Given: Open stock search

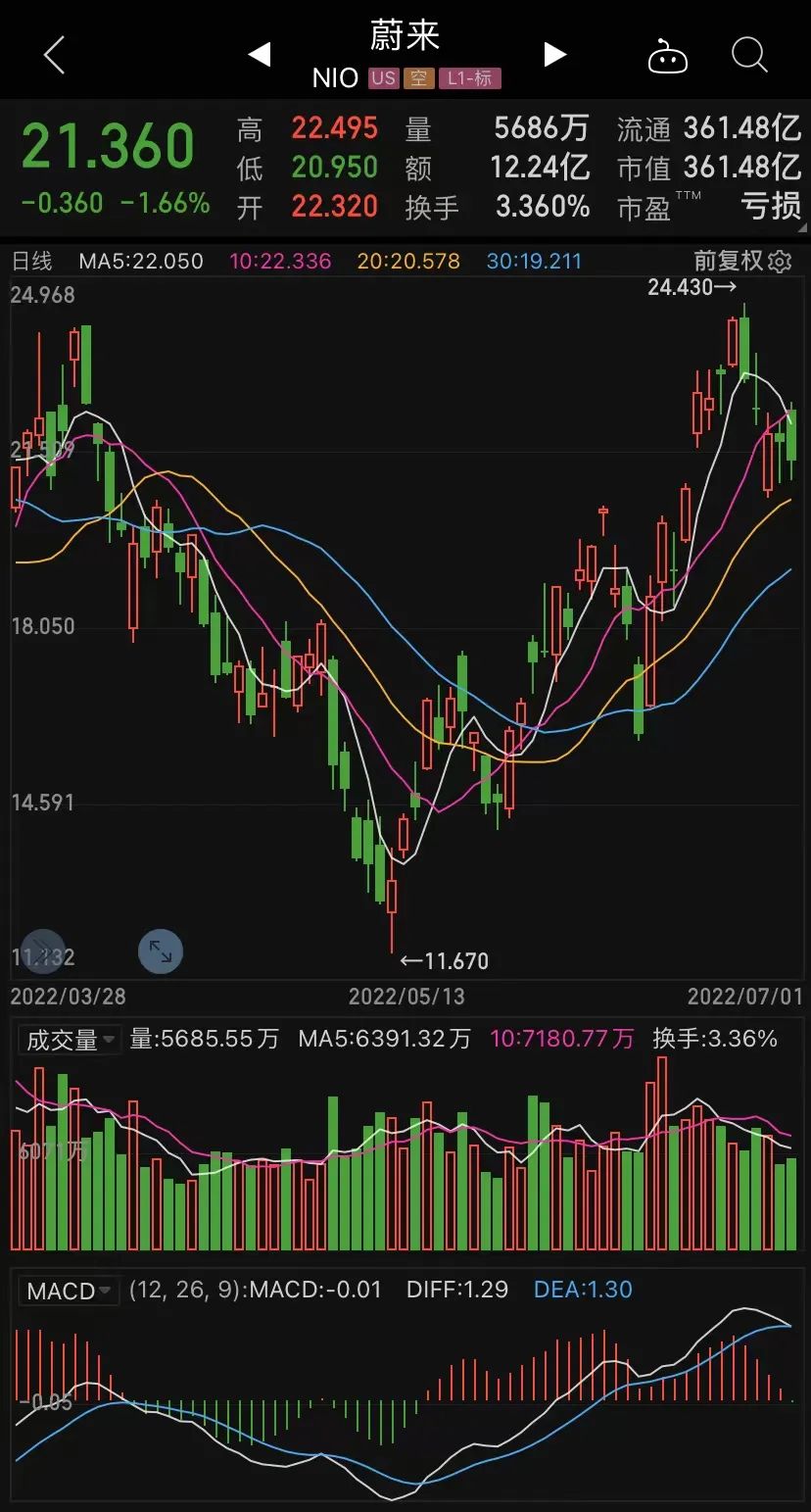Looking at the screenshot, I should coord(749,56).
